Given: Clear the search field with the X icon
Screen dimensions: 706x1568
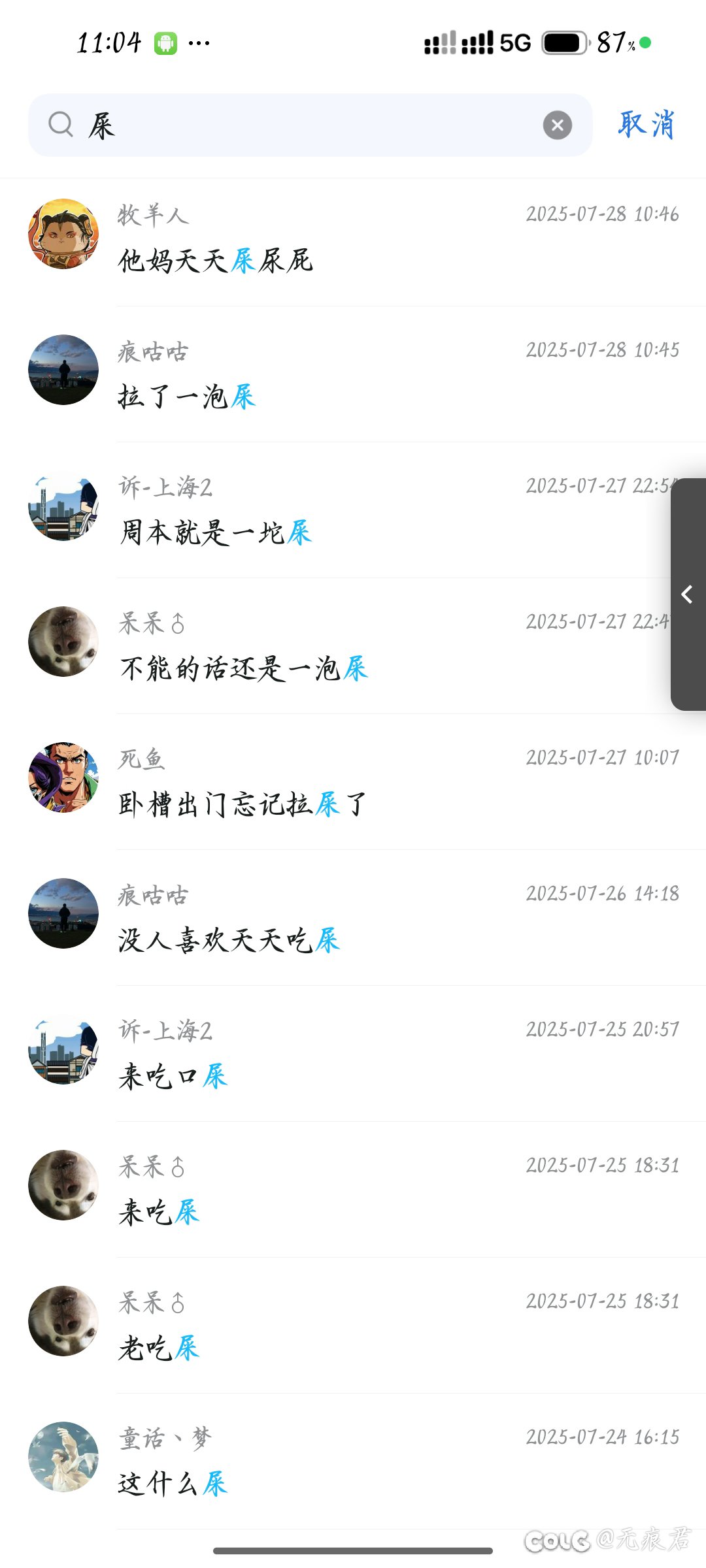Looking at the screenshot, I should pyautogui.click(x=558, y=125).
